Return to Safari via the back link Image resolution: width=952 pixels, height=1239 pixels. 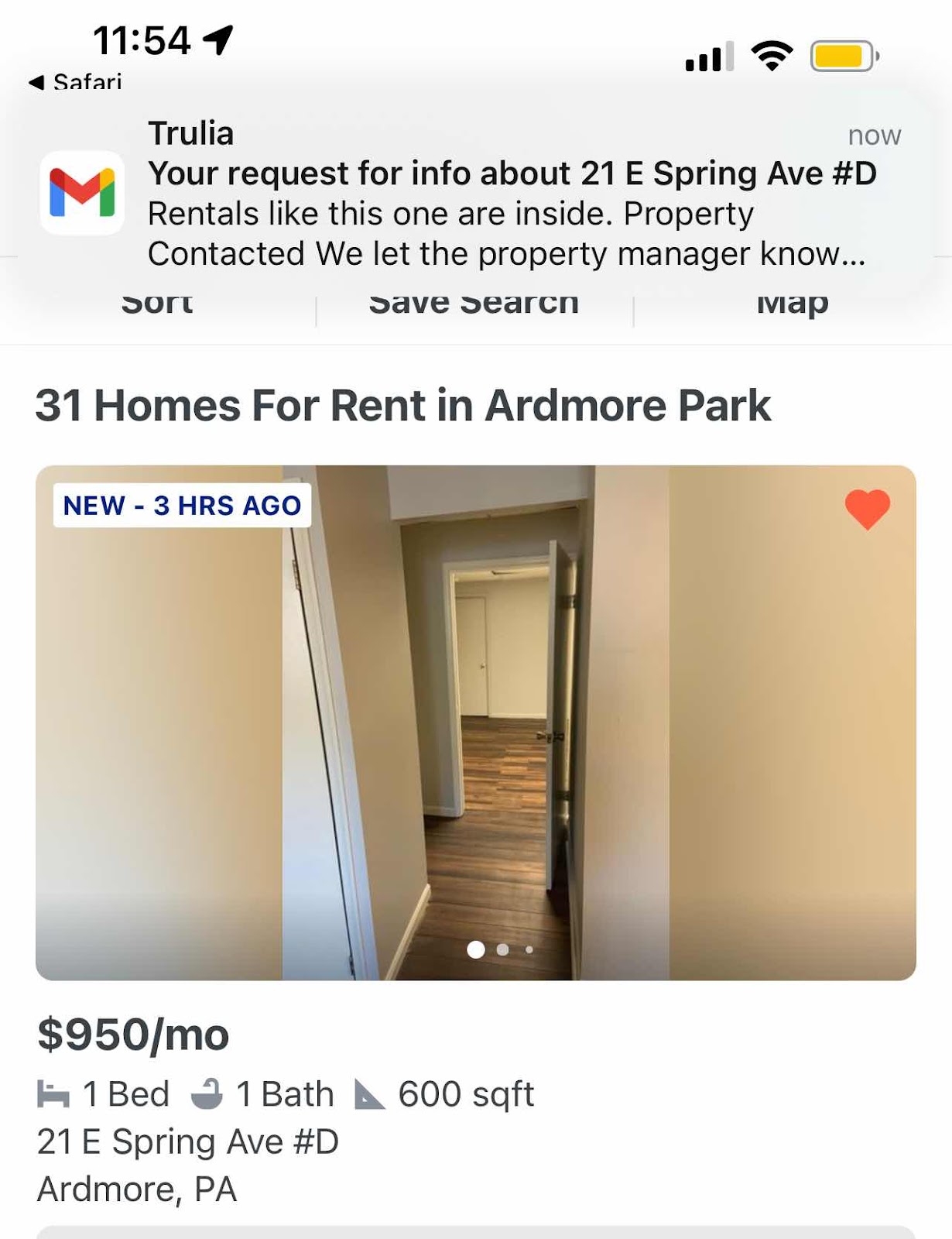(x=76, y=81)
